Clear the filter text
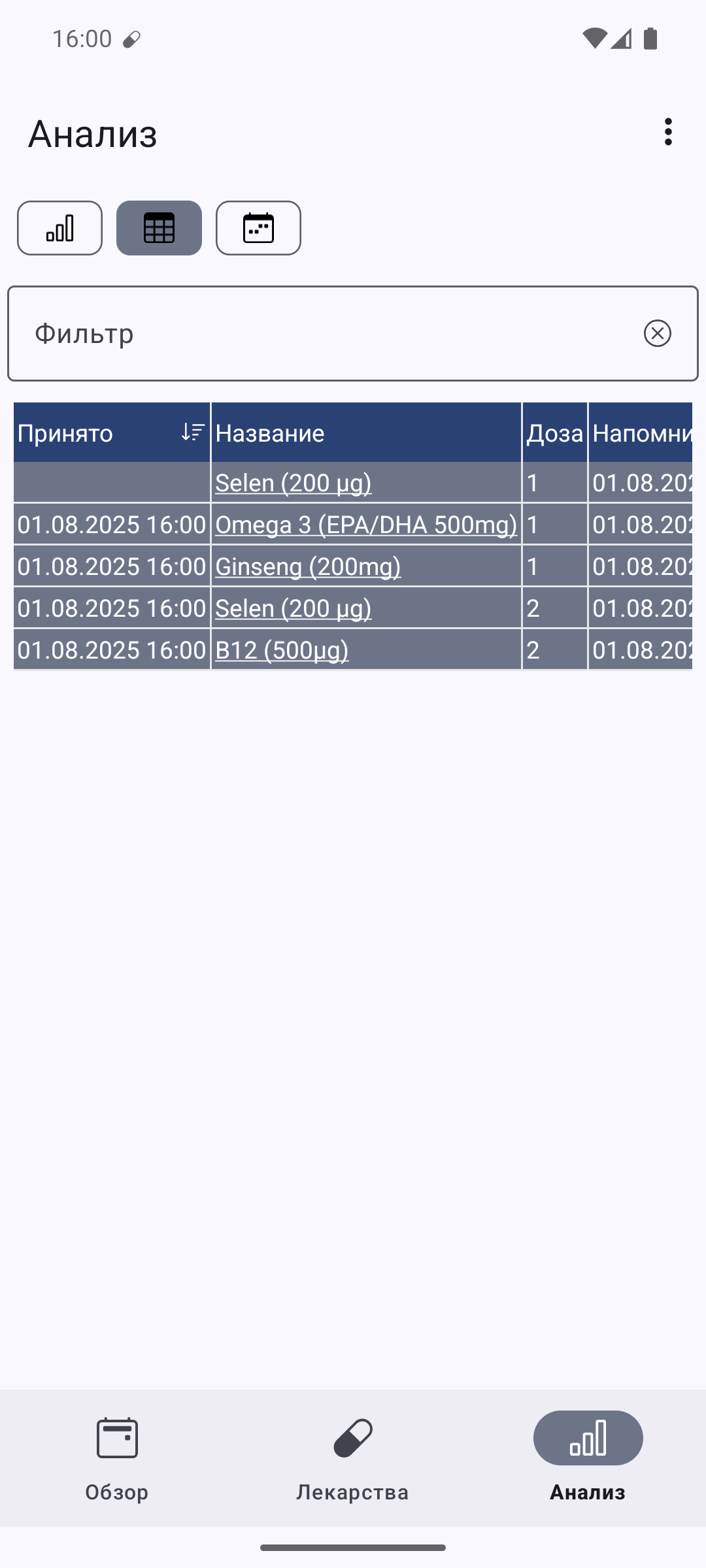This screenshot has height=1568, width=706. (x=657, y=333)
